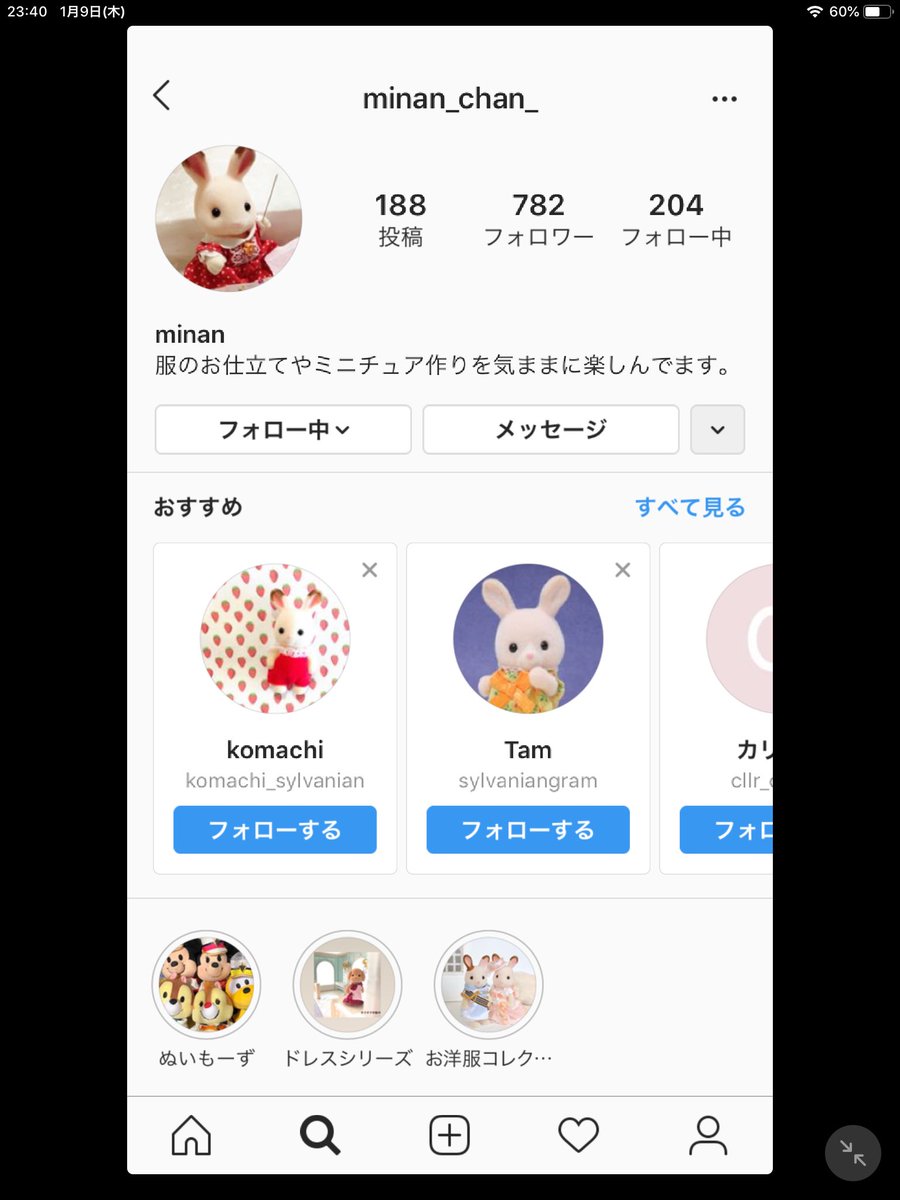900x1200 pixels.
Task: Follow komachi_sylvanian
Action: (x=275, y=830)
